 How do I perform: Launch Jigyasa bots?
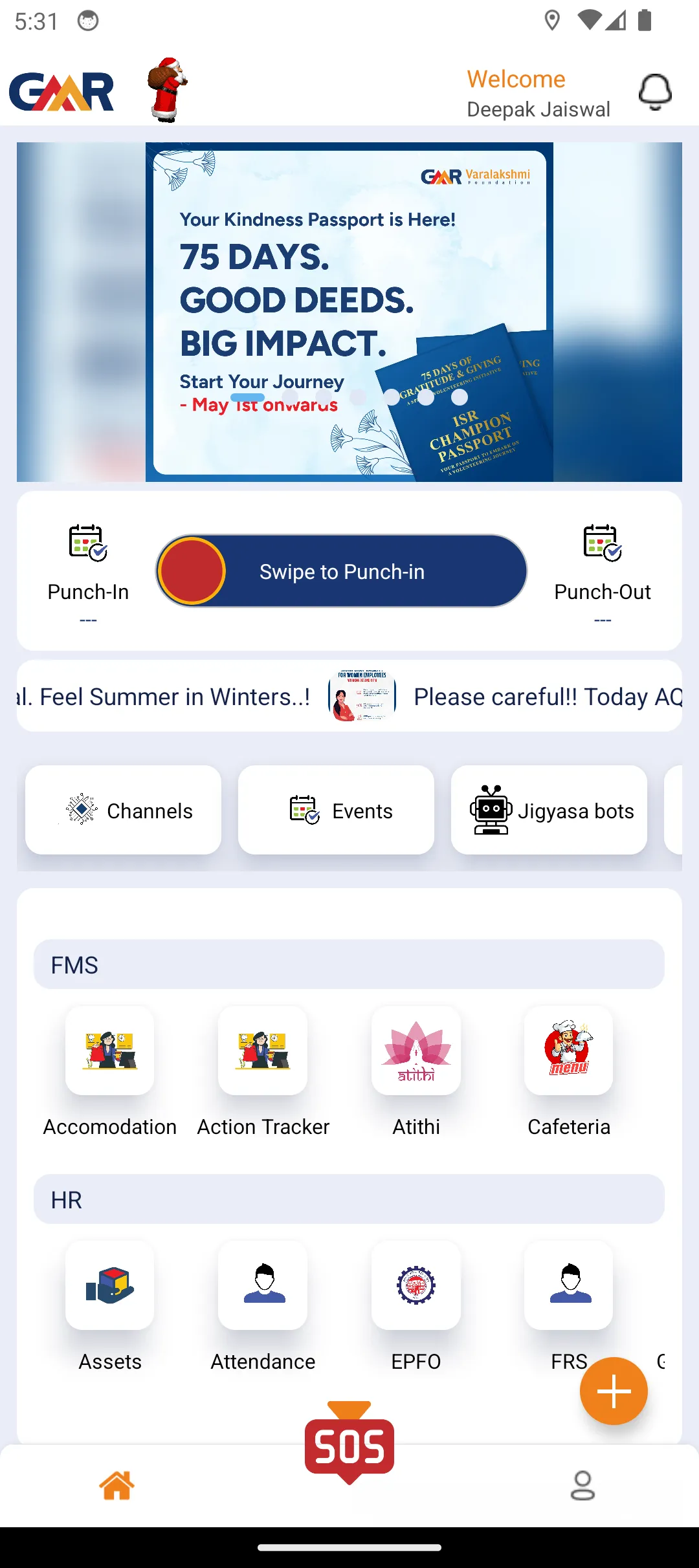pyautogui.click(x=549, y=810)
